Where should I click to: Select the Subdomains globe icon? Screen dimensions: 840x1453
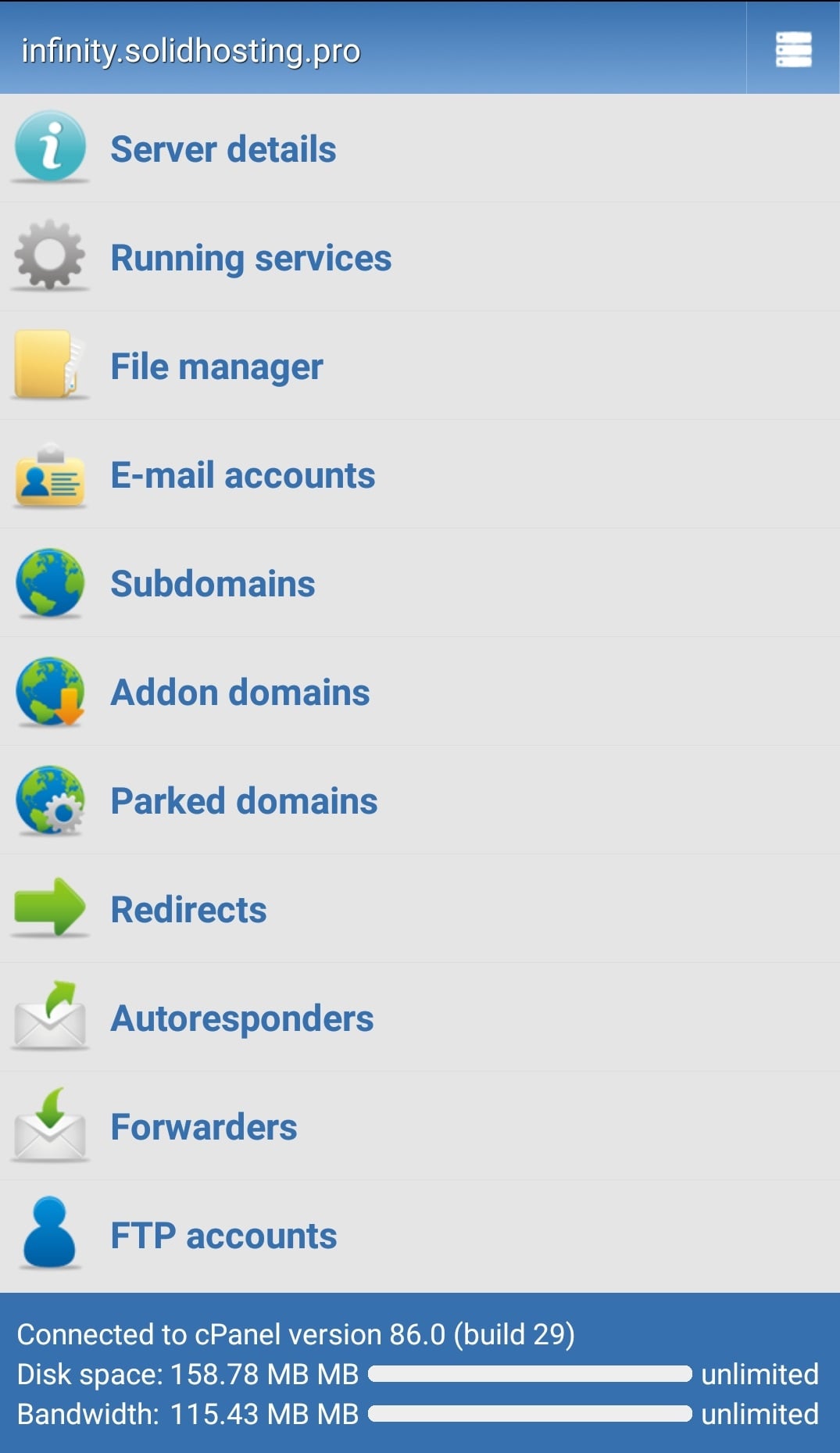click(x=49, y=583)
